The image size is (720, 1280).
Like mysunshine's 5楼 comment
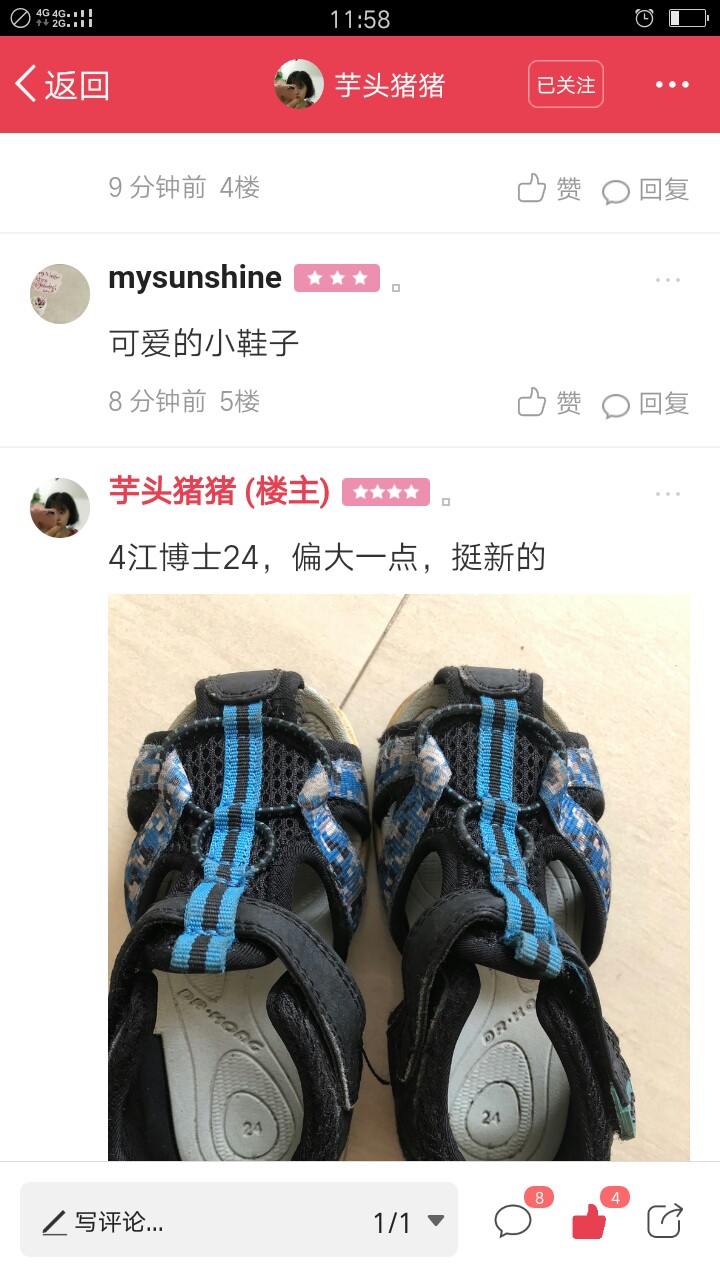(x=549, y=402)
